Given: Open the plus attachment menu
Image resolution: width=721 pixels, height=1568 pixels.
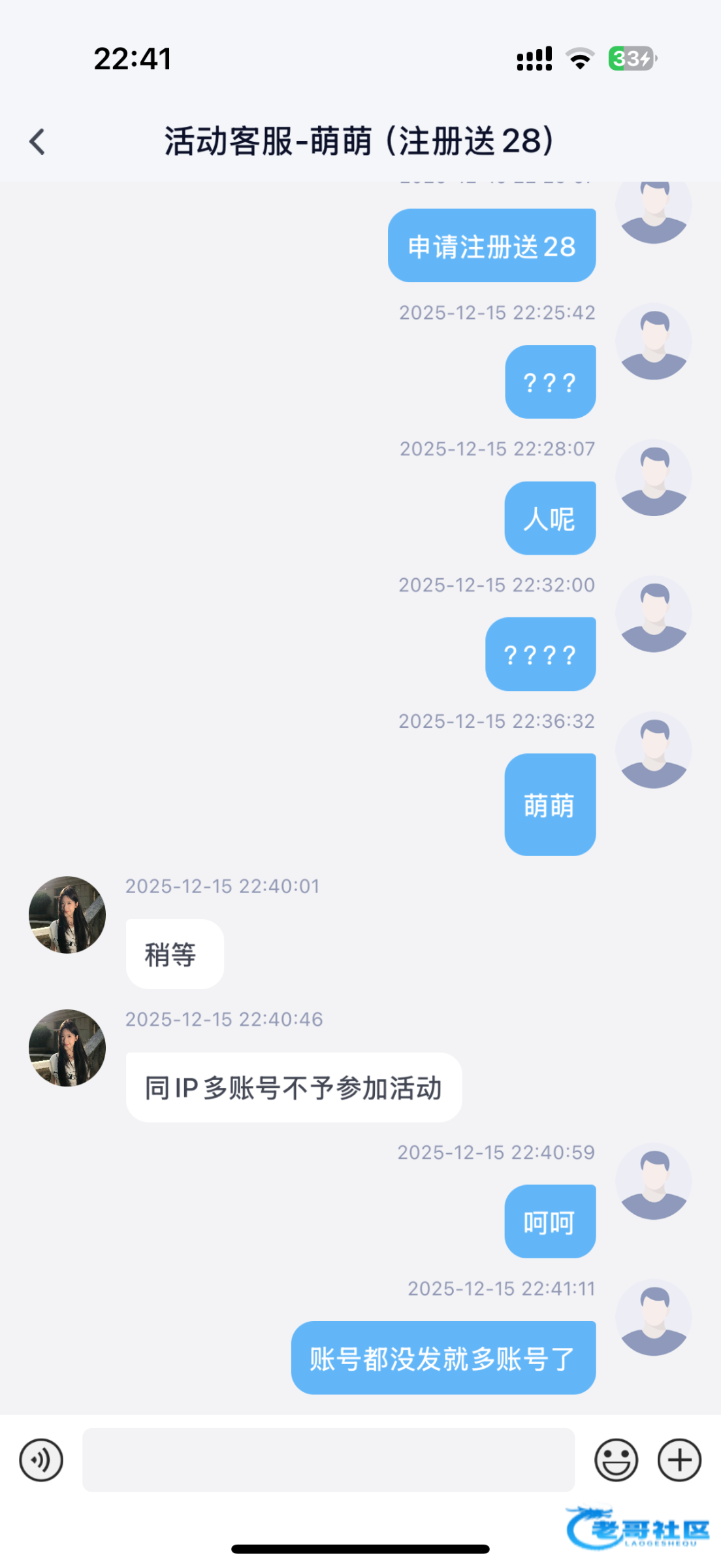Looking at the screenshot, I should (679, 1460).
